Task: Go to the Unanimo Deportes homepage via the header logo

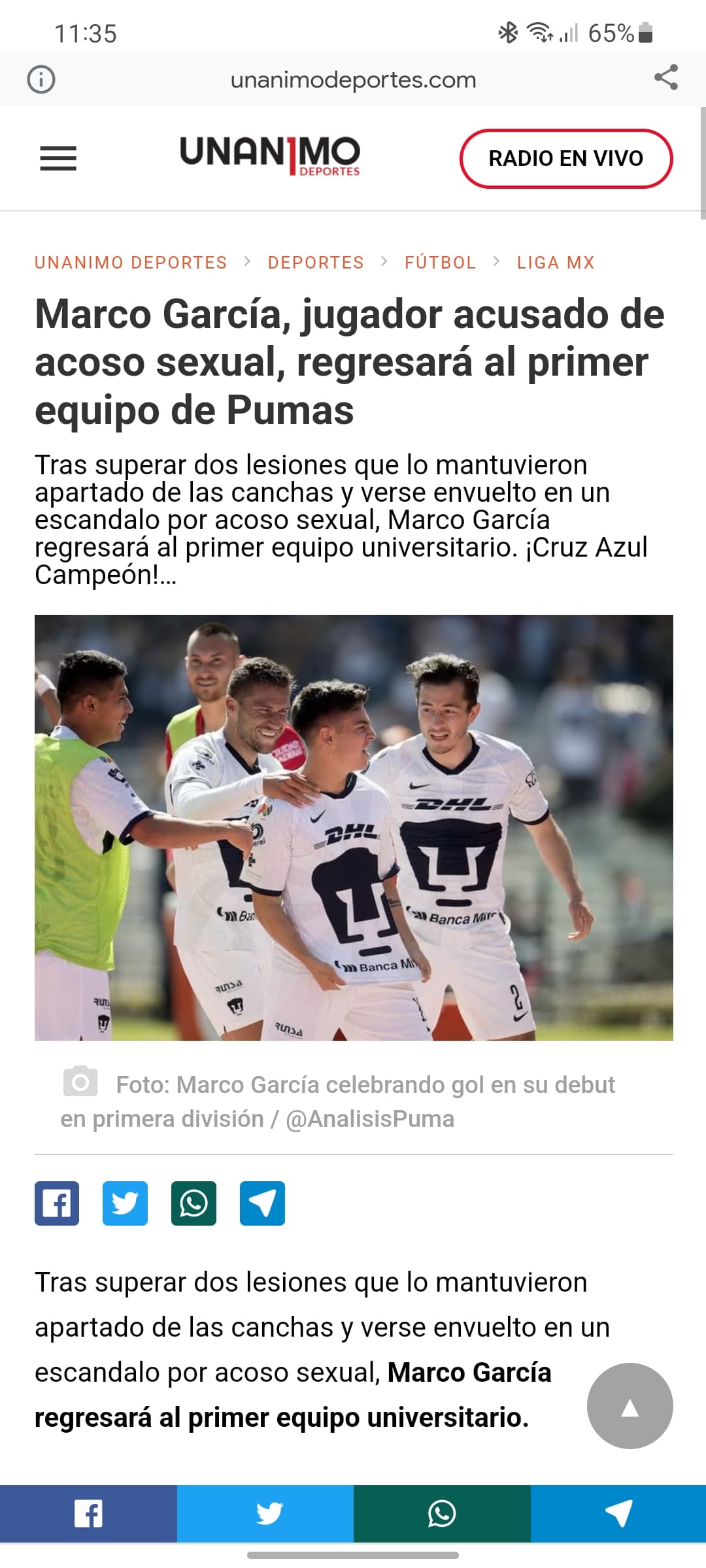Action: (270, 155)
